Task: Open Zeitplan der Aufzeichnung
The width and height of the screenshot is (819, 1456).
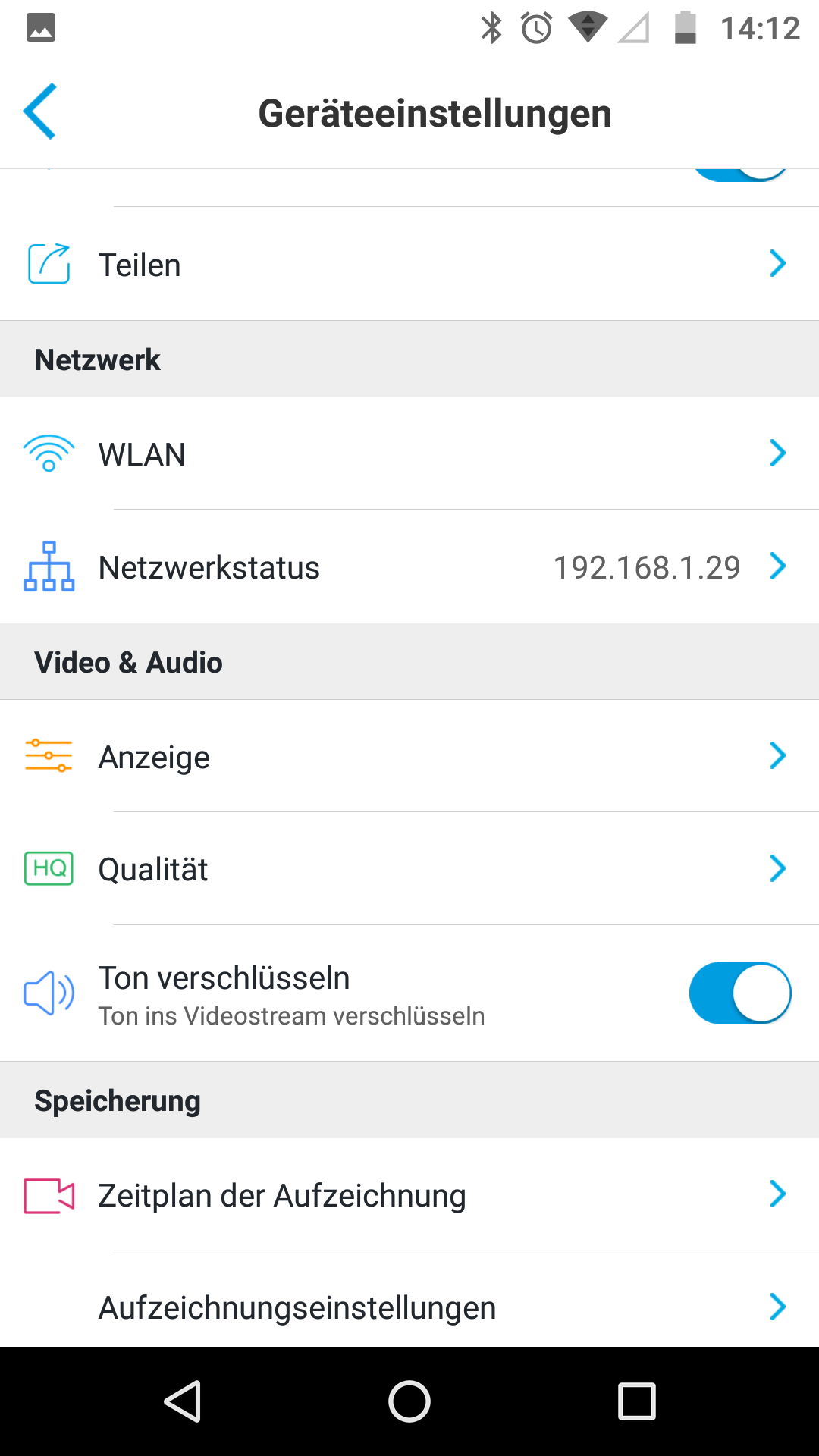Action: (409, 1194)
